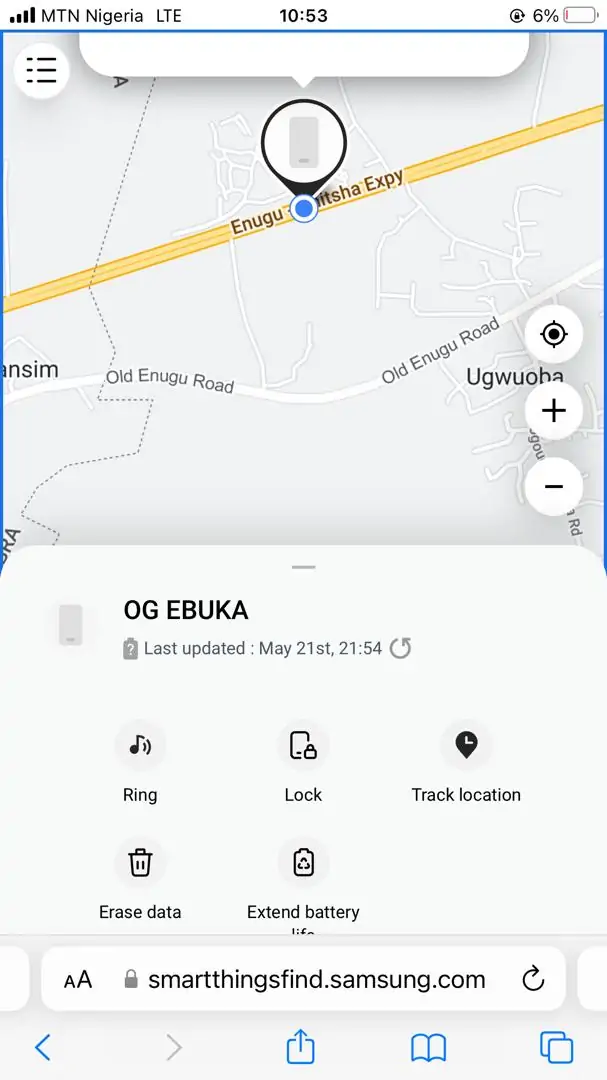Zoom in on the map
Screen dimensions: 607x1080
pos(554,410)
